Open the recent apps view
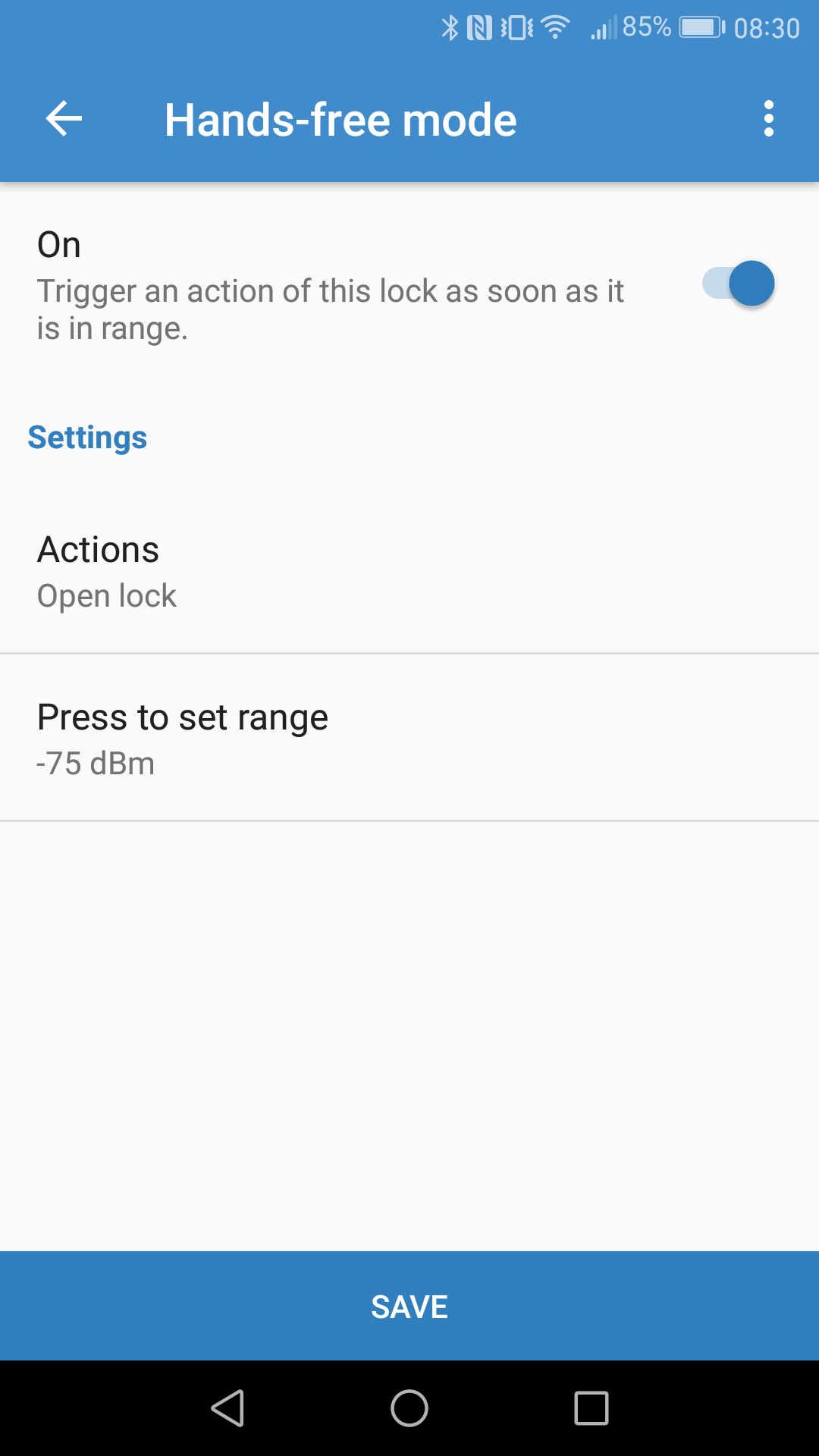This screenshot has width=819, height=1456. click(x=591, y=1408)
